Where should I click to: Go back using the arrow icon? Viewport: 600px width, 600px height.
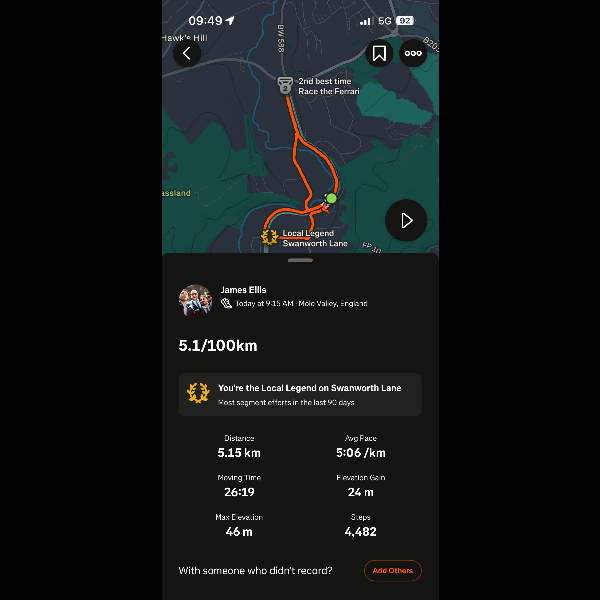[x=187, y=53]
